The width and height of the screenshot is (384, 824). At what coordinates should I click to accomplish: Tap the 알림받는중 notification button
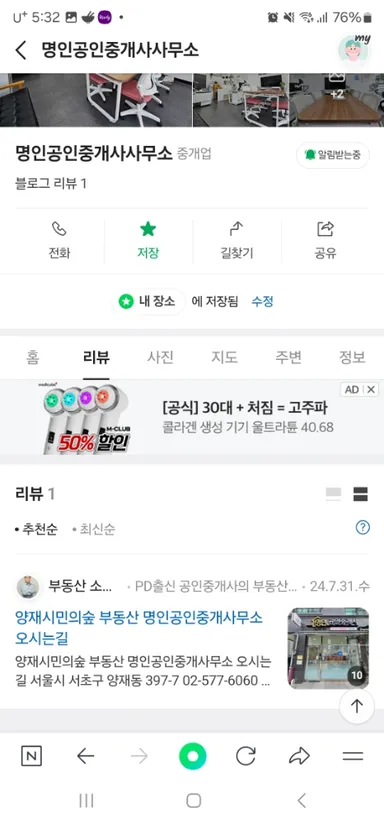tap(333, 155)
